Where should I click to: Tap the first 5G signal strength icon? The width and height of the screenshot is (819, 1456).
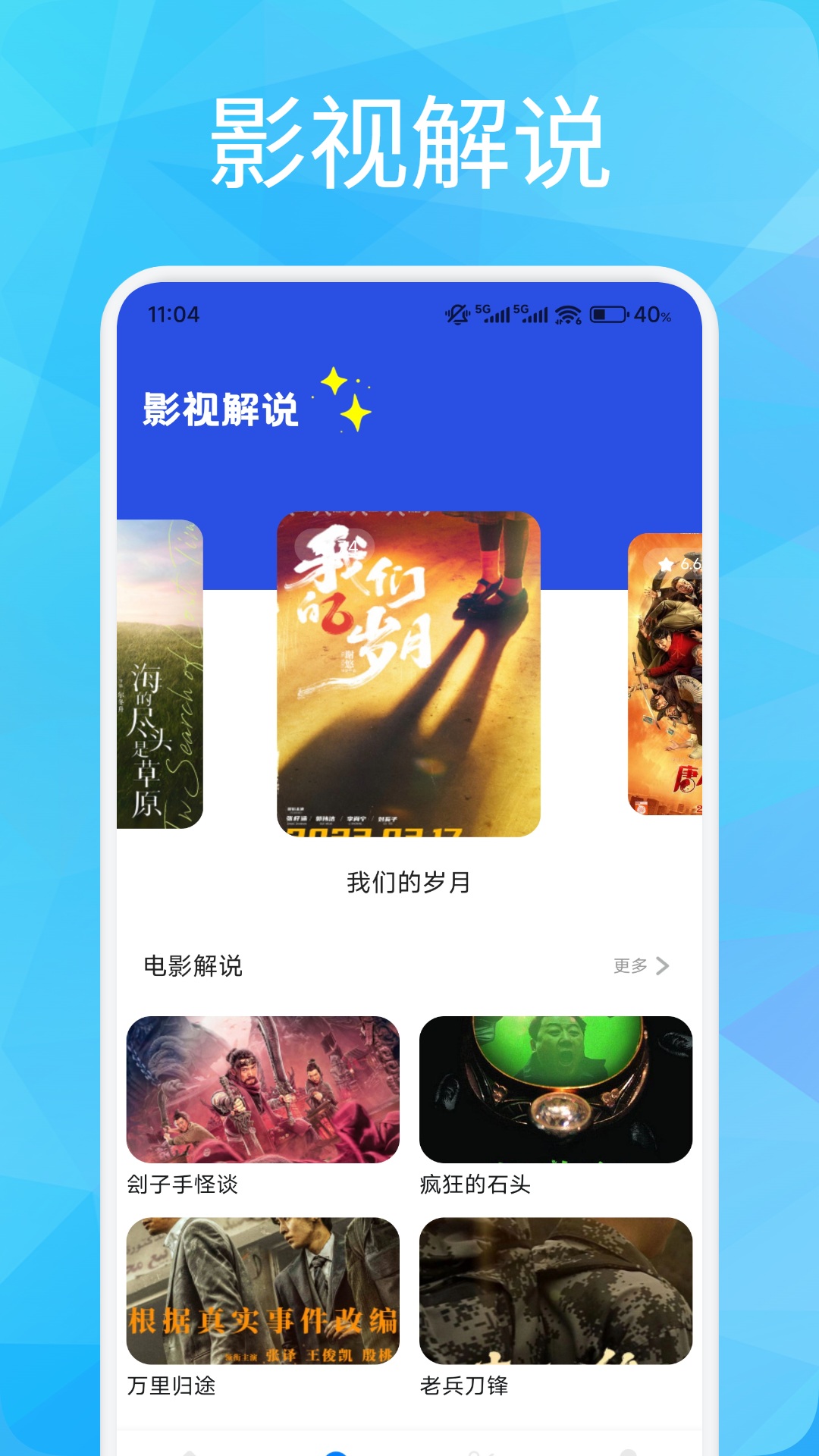point(494,314)
